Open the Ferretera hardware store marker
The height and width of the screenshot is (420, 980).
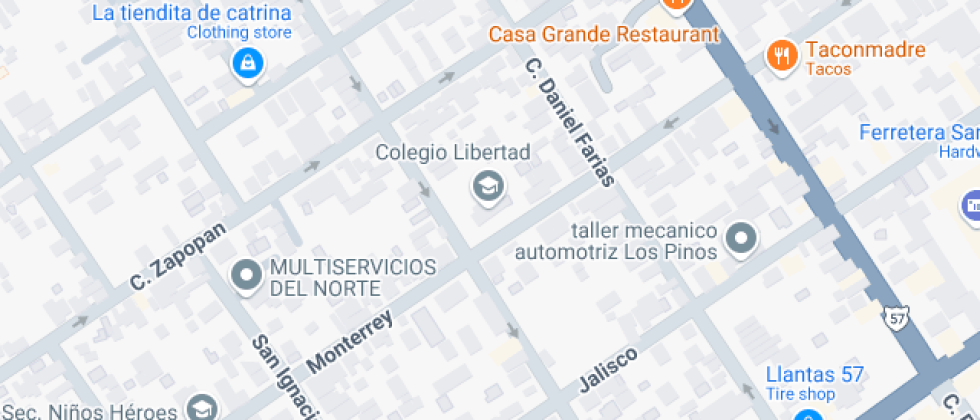pos(969,207)
